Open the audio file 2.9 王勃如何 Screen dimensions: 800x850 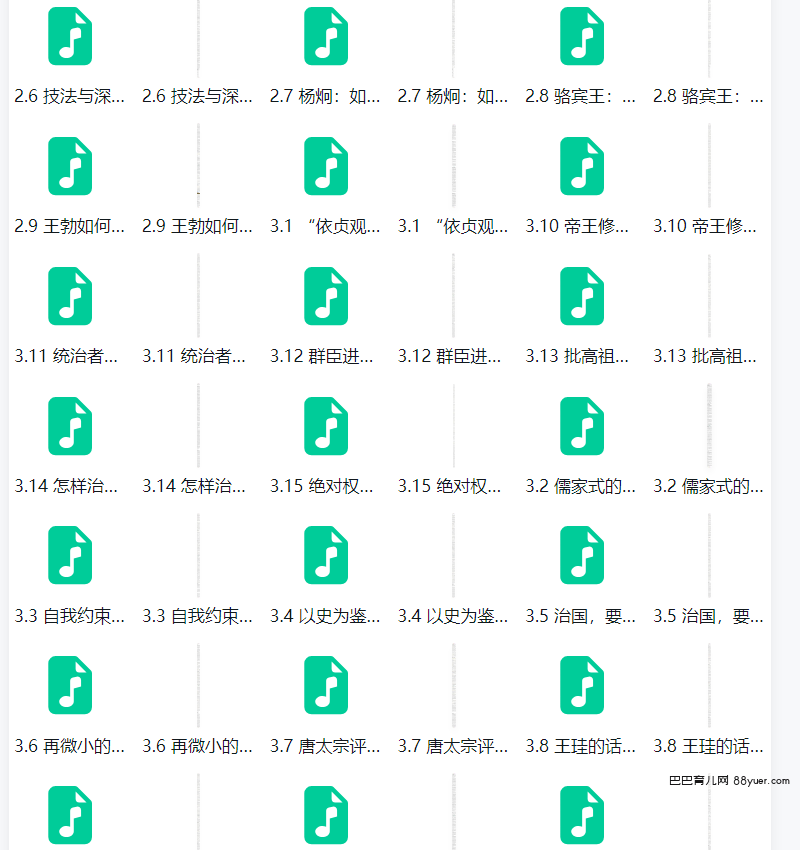tap(70, 166)
